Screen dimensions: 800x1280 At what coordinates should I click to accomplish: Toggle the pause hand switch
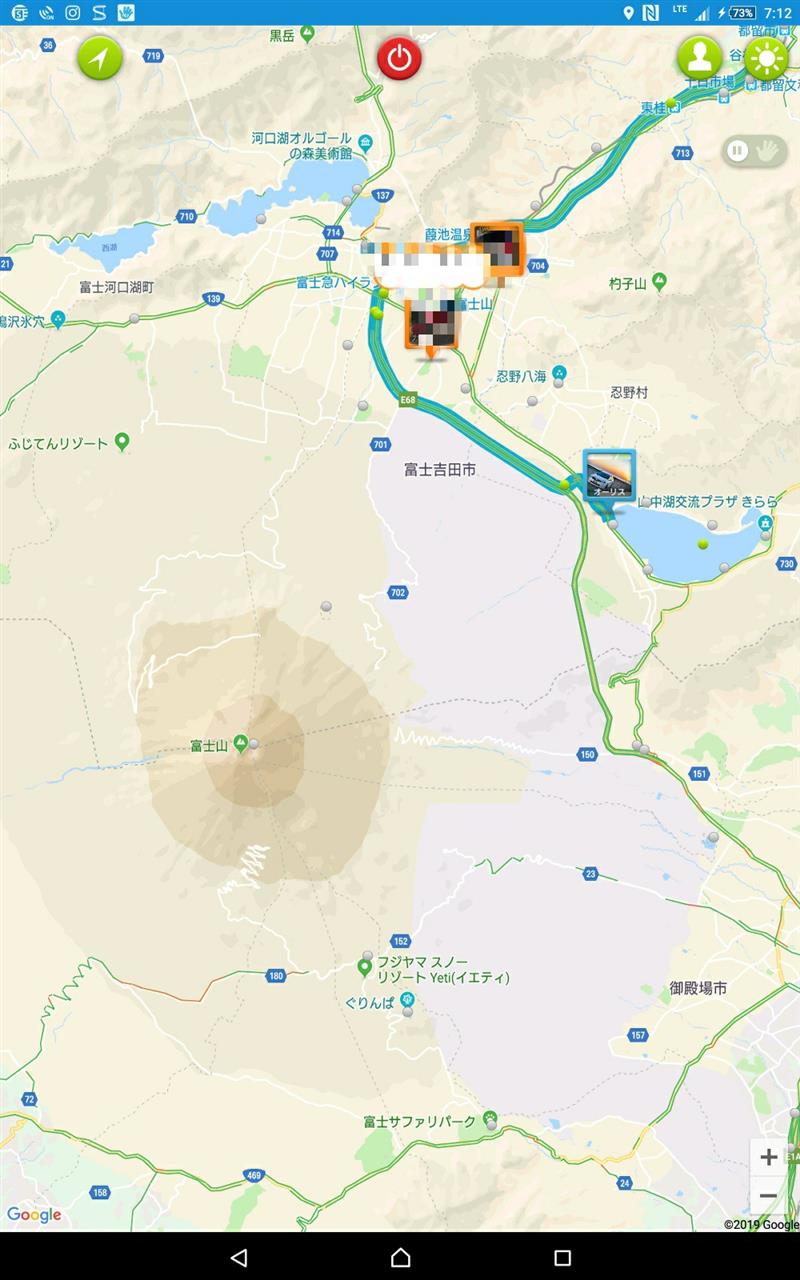(753, 151)
